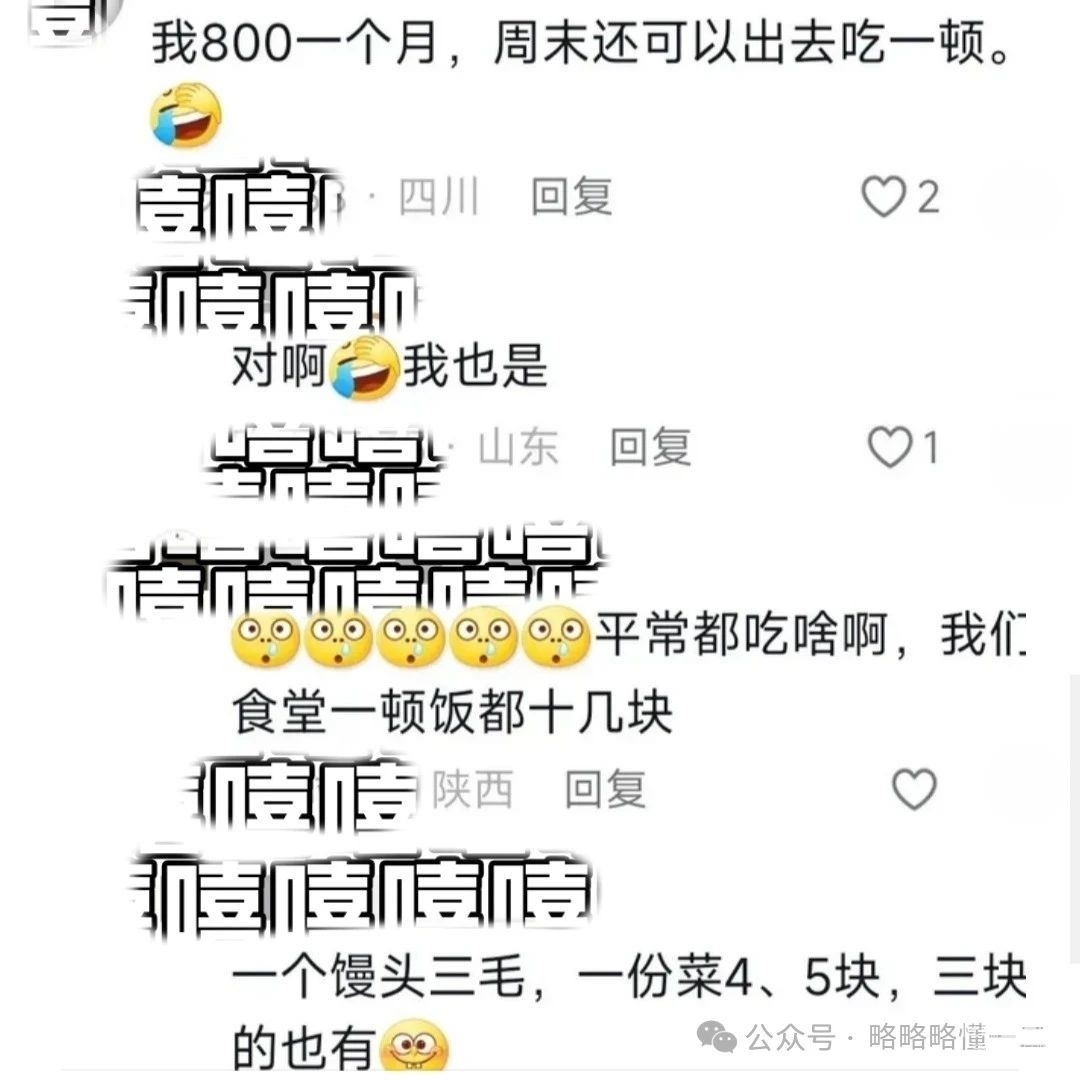
Task: Reply to the 山东 comment
Action: [651, 448]
